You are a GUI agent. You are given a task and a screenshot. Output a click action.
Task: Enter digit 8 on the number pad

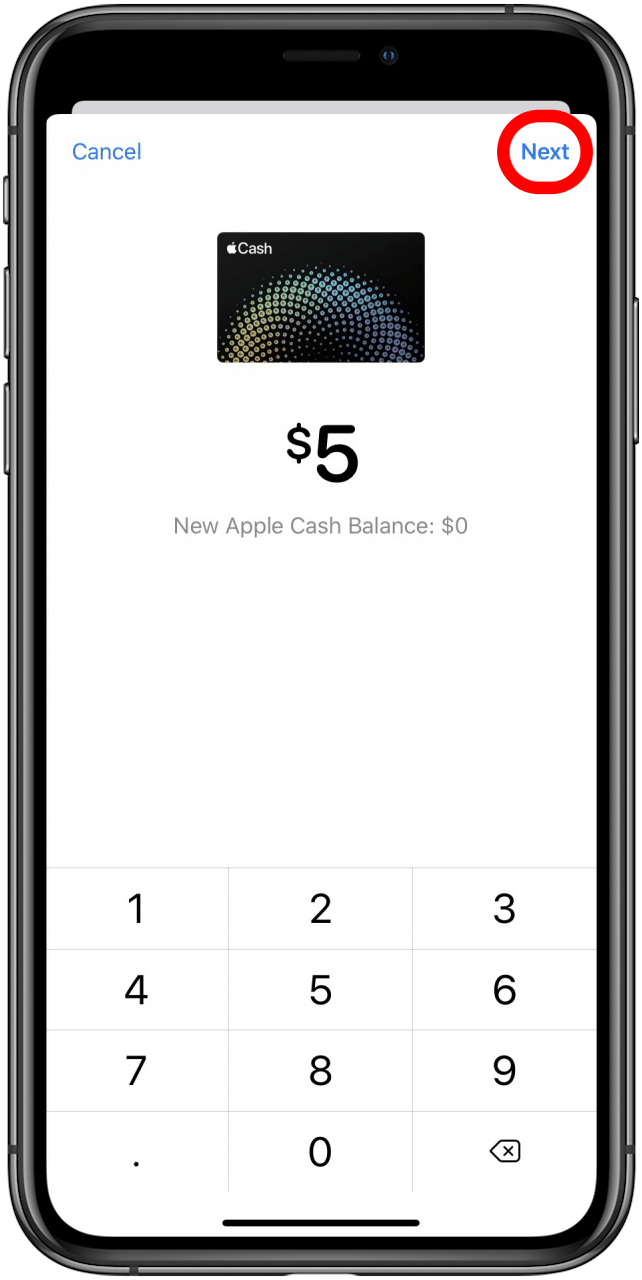pyautogui.click(x=320, y=1071)
